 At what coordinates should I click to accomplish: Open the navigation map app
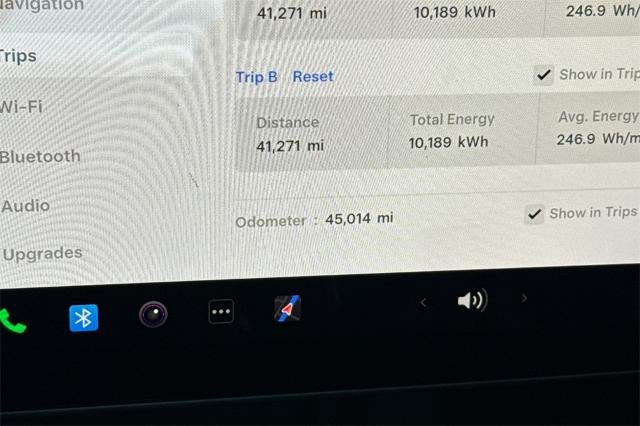[288, 309]
